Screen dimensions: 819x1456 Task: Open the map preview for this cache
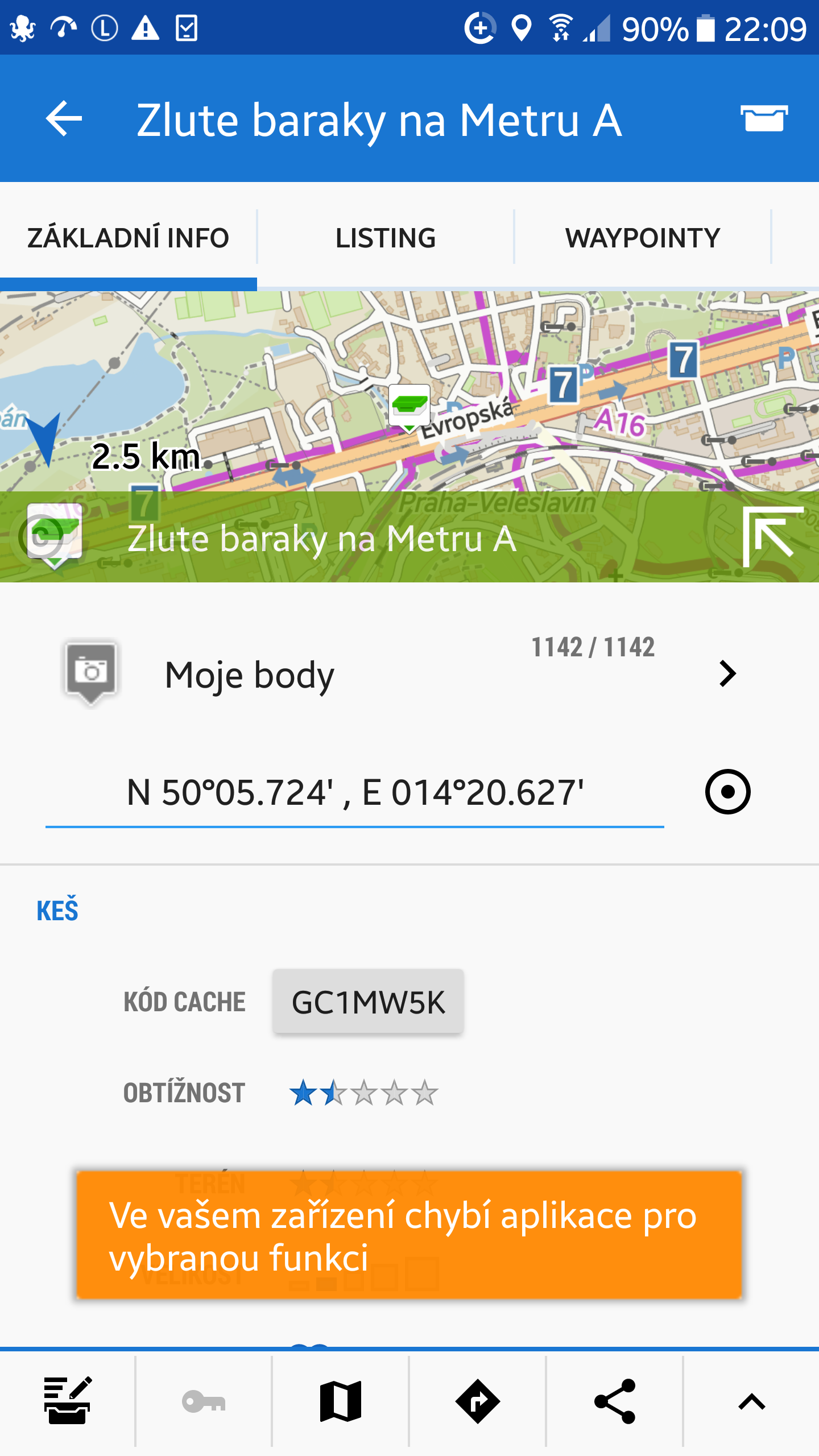(409, 392)
